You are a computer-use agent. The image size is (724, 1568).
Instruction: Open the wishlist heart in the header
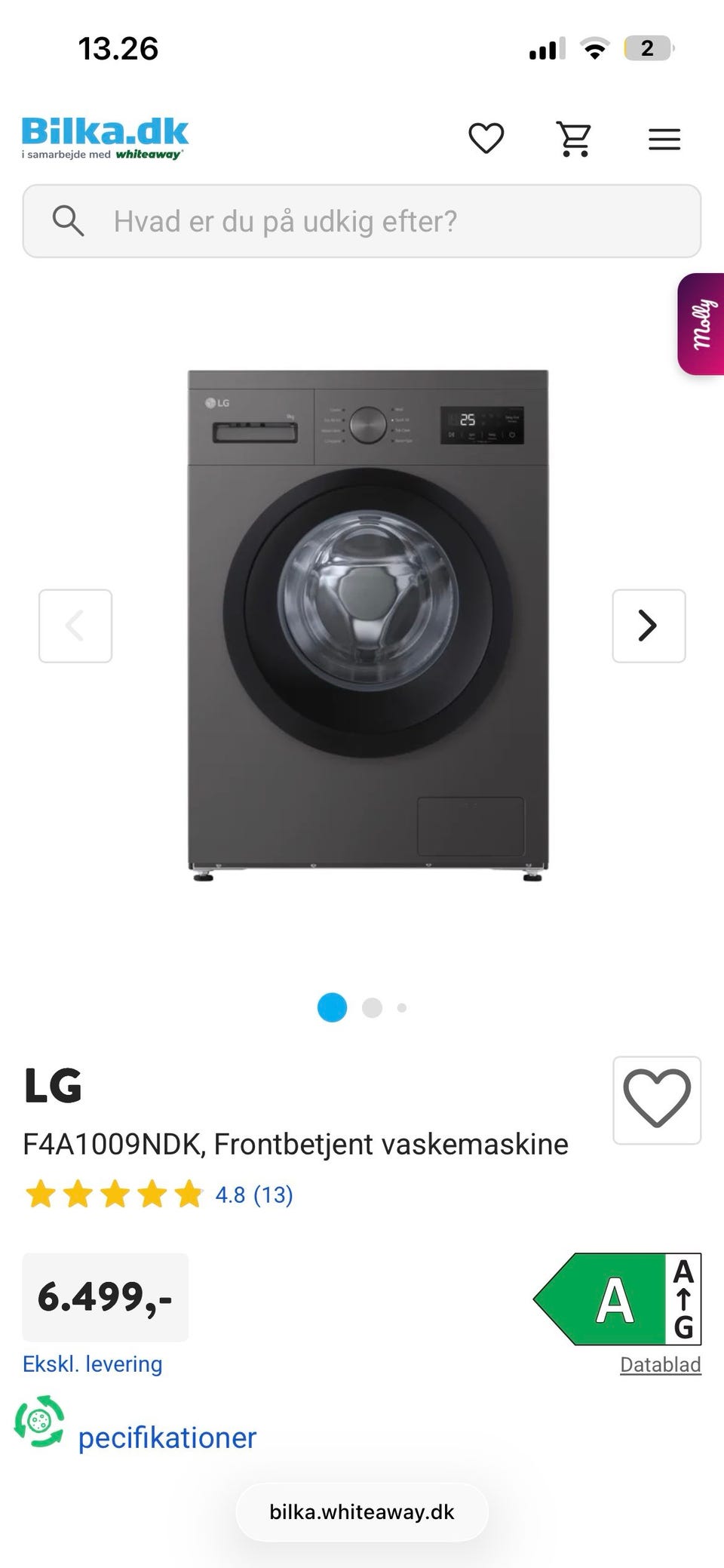[x=486, y=138]
